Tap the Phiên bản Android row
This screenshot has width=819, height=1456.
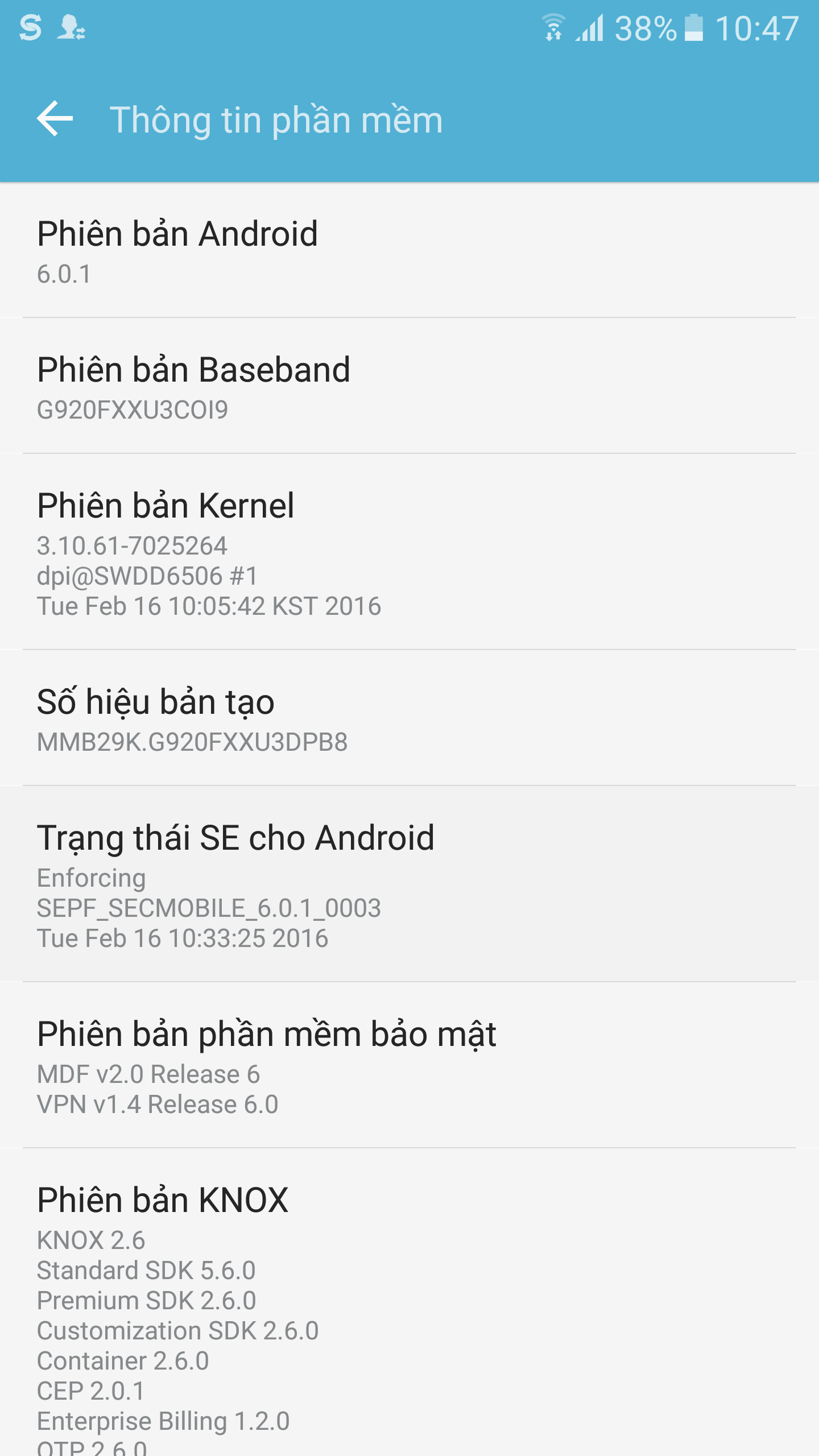[409, 250]
